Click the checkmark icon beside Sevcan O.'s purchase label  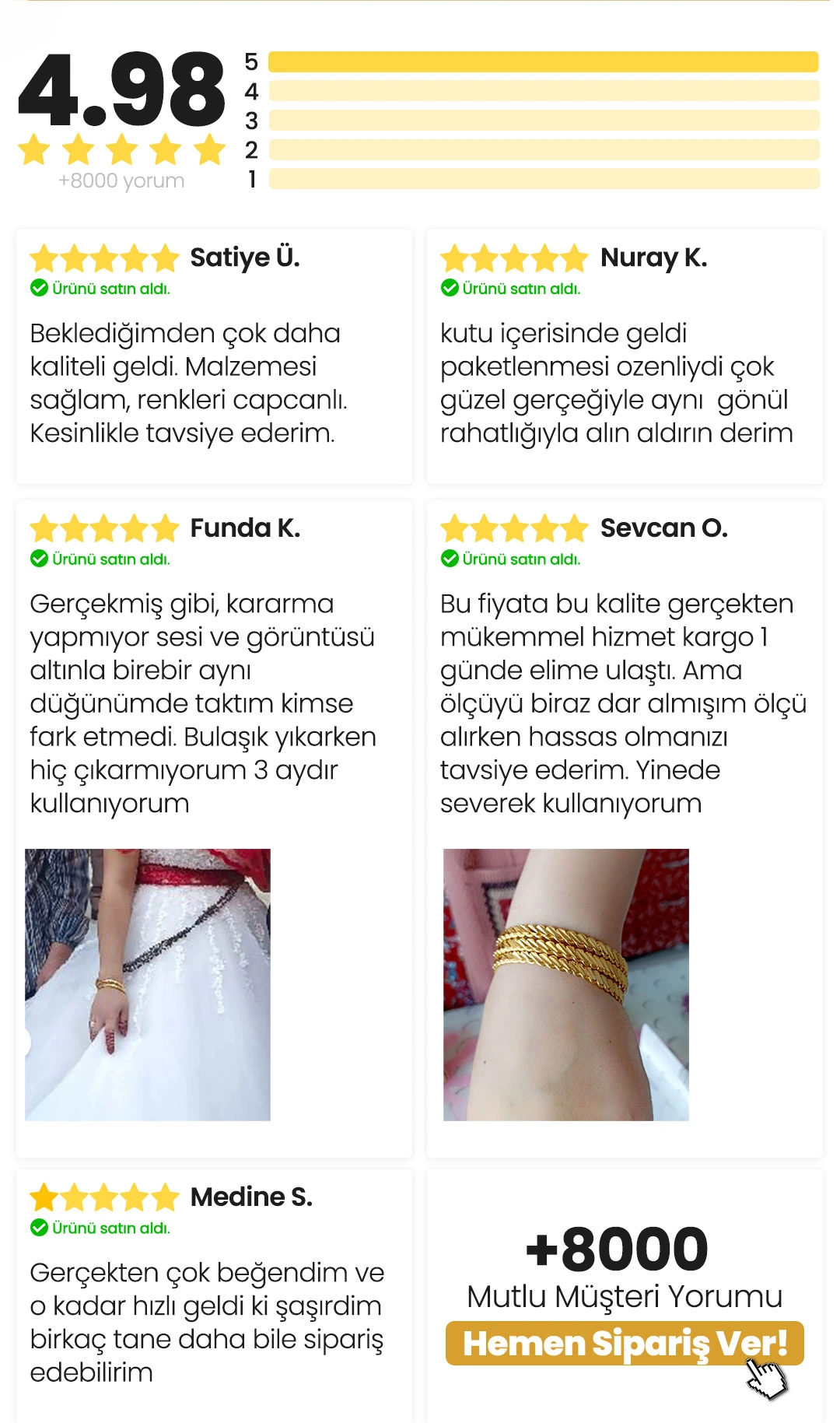[450, 558]
